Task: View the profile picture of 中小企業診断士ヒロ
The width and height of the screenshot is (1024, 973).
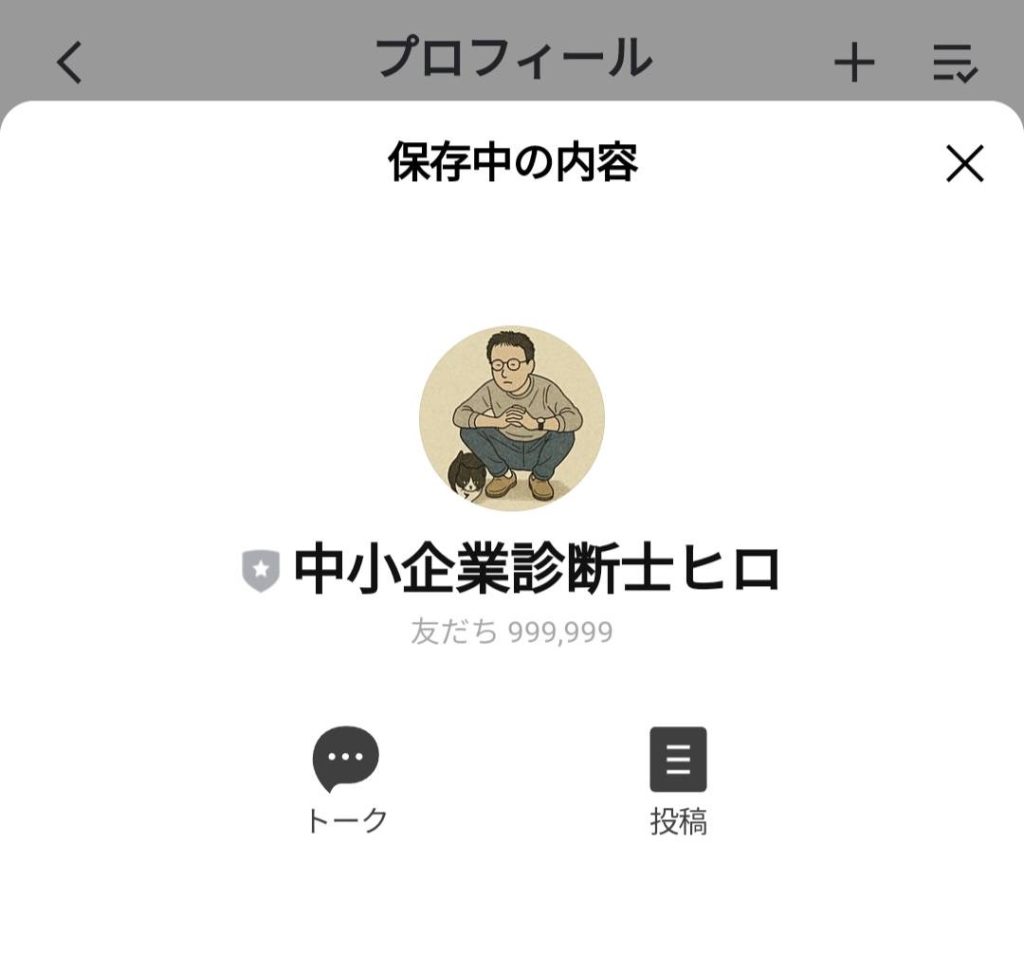Action: tap(511, 418)
